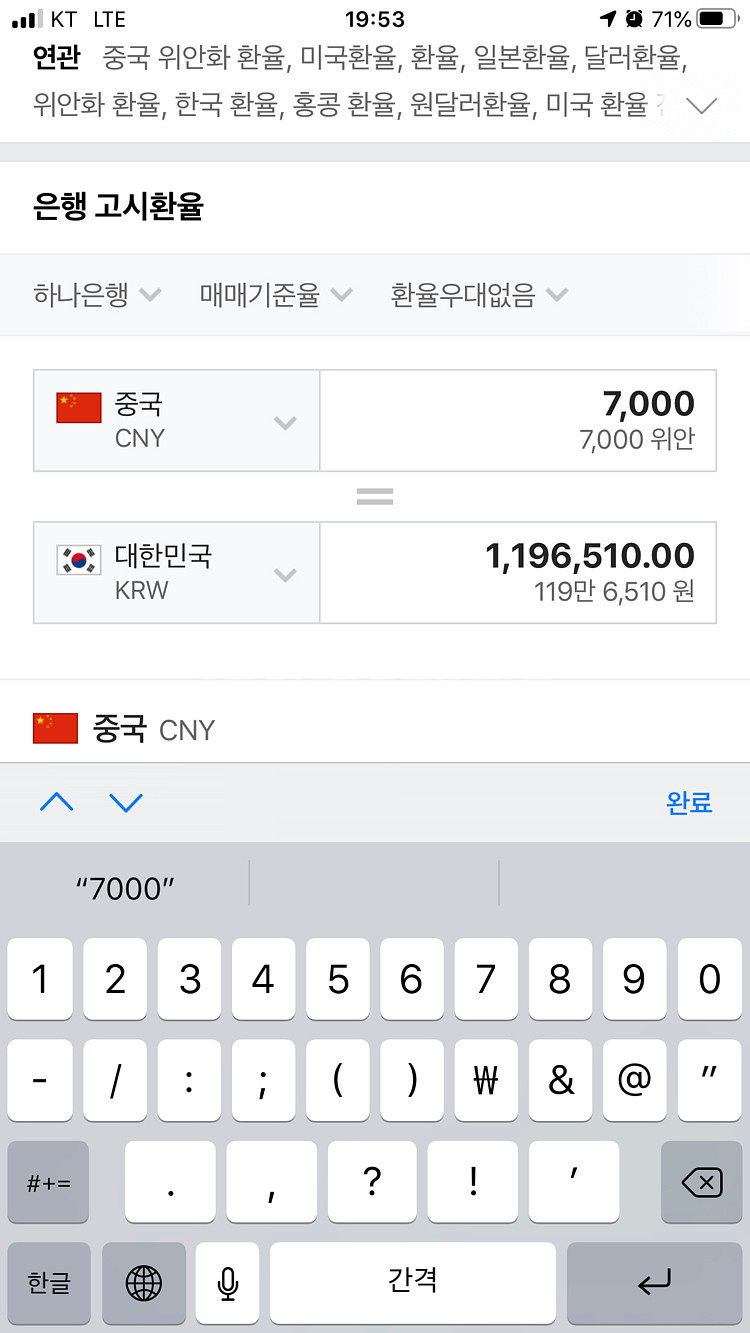
Task: Jump to previous field with up arrow
Action: click(x=57, y=802)
